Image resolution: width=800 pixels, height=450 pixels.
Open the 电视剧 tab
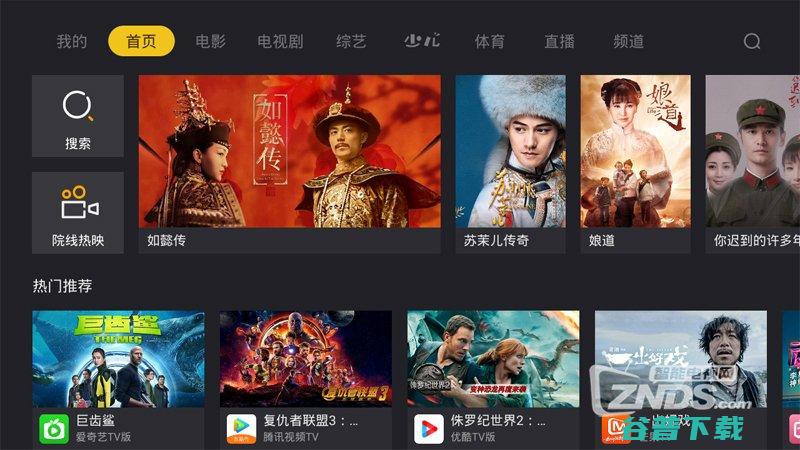[x=280, y=42]
